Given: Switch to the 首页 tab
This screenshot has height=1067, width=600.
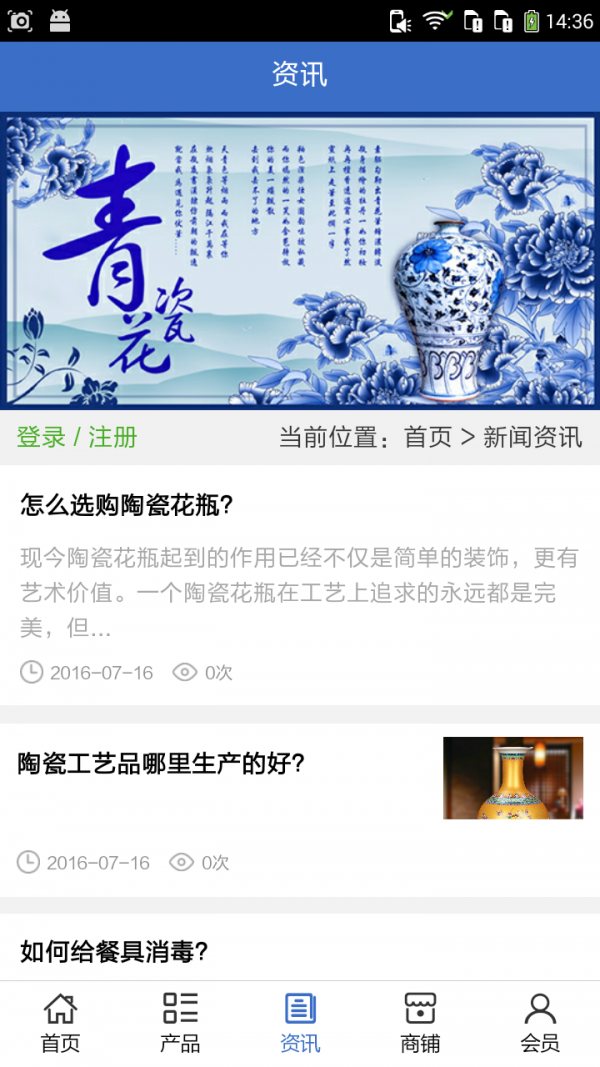Looking at the screenshot, I should [60, 1022].
